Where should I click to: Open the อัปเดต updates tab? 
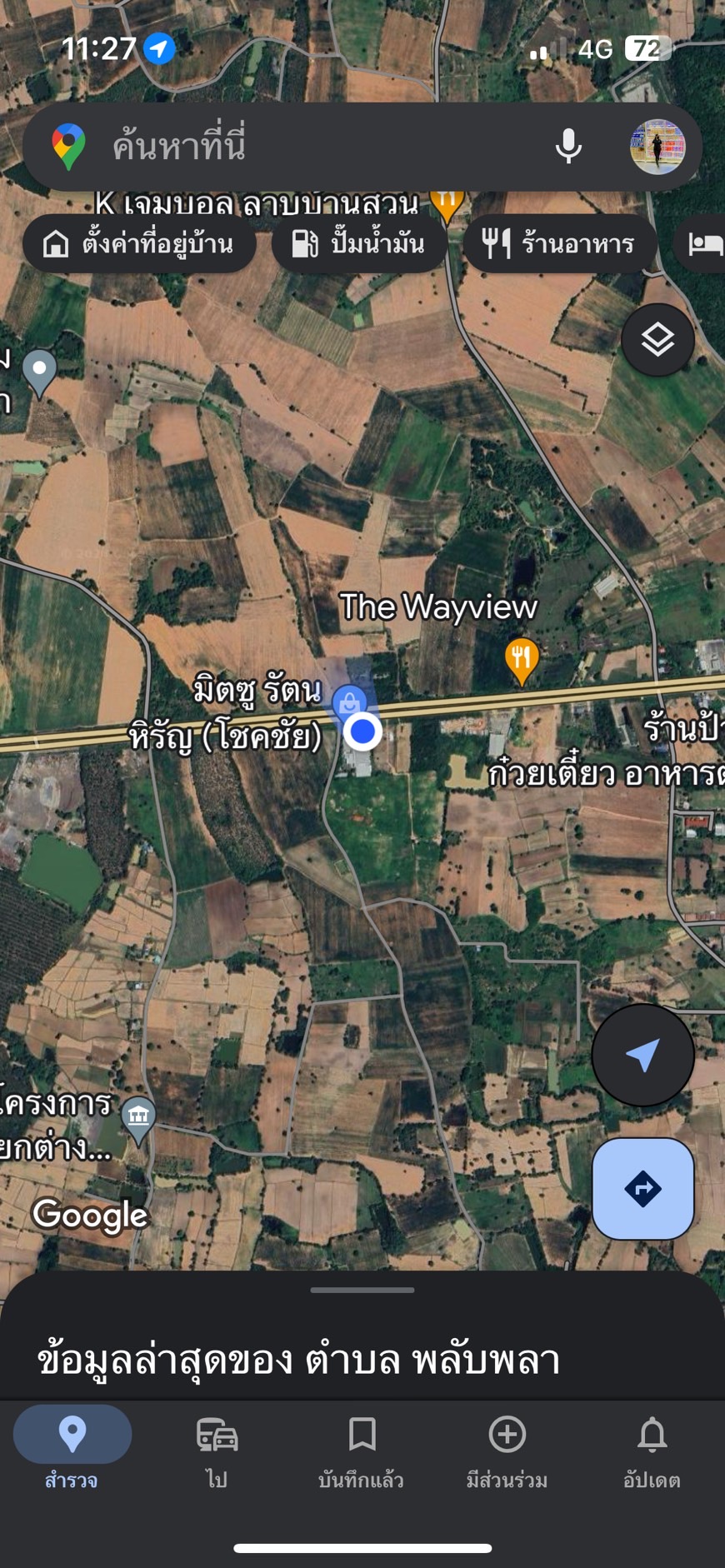[x=652, y=1451]
